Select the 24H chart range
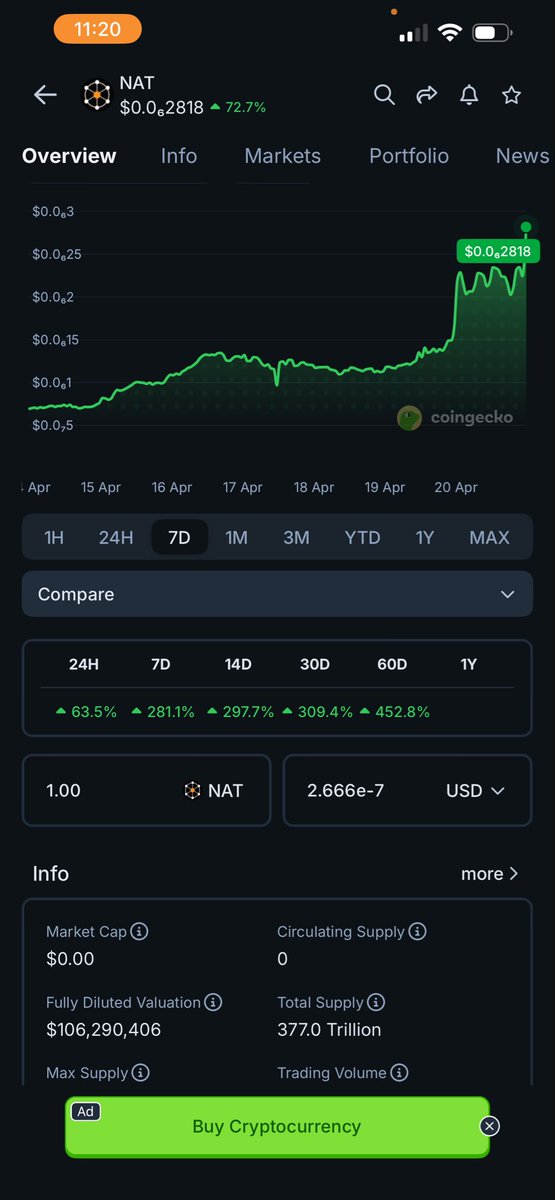 pyautogui.click(x=116, y=537)
